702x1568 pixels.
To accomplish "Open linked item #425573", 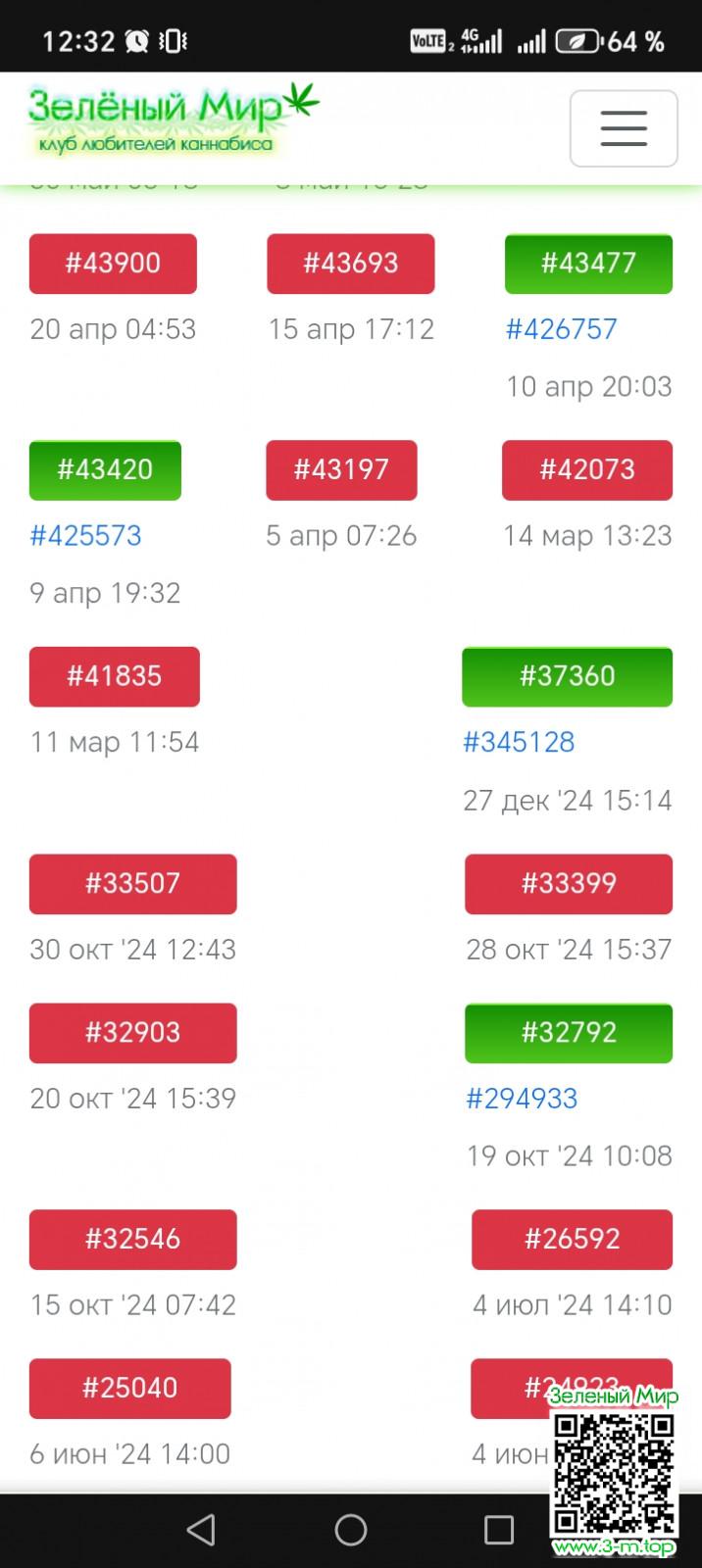I will pyautogui.click(x=85, y=536).
